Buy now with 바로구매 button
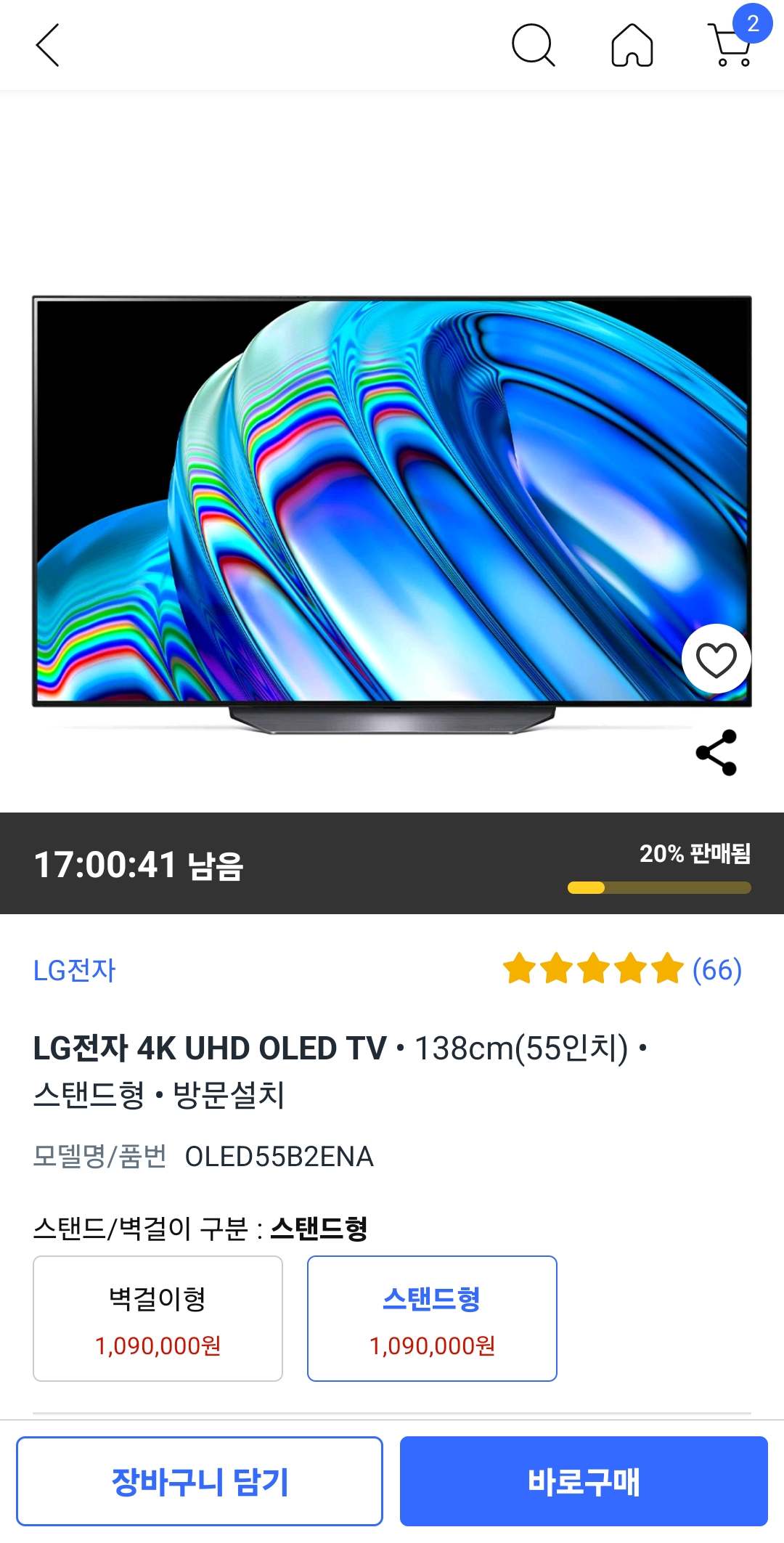Screen dimensions: 784x1543 coord(584,1481)
